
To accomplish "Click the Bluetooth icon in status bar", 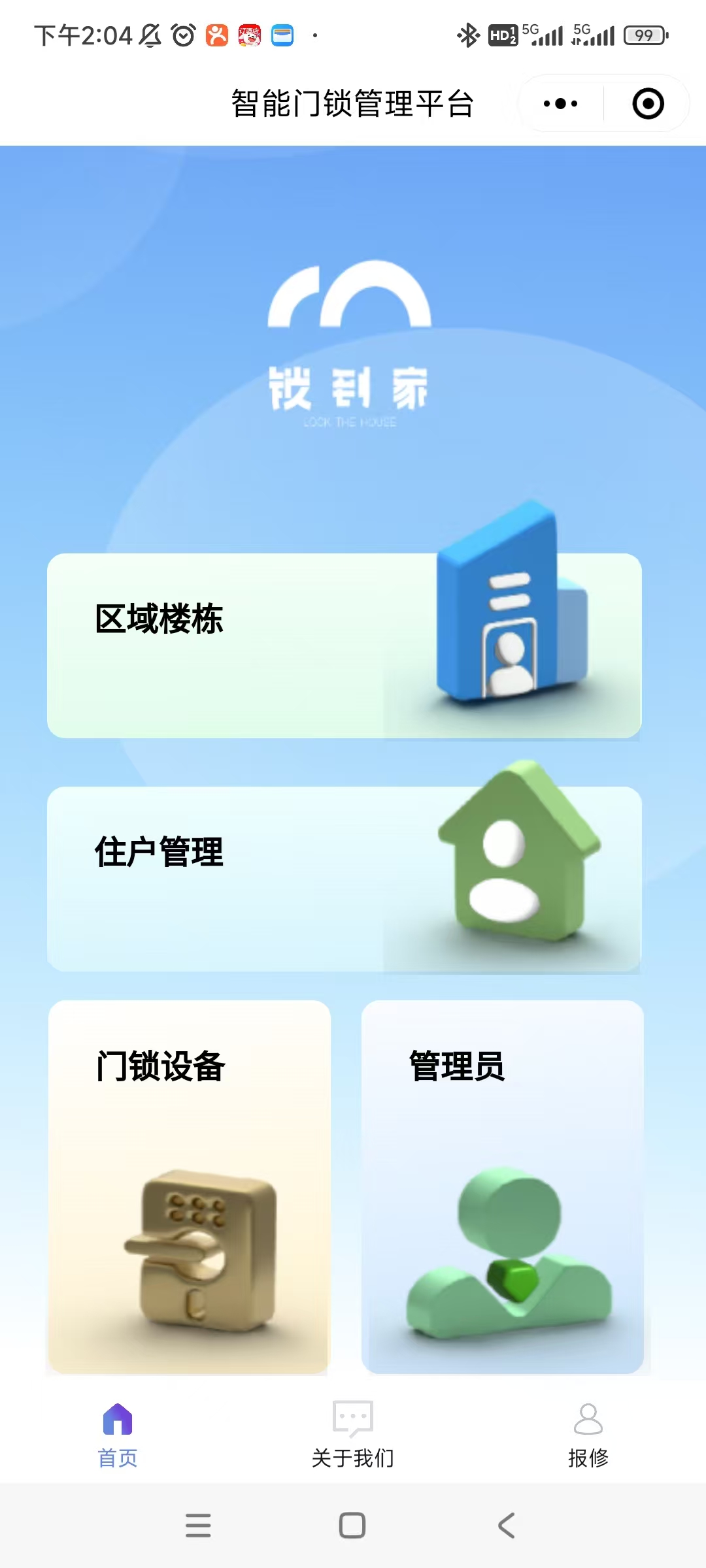I will (x=468, y=35).
